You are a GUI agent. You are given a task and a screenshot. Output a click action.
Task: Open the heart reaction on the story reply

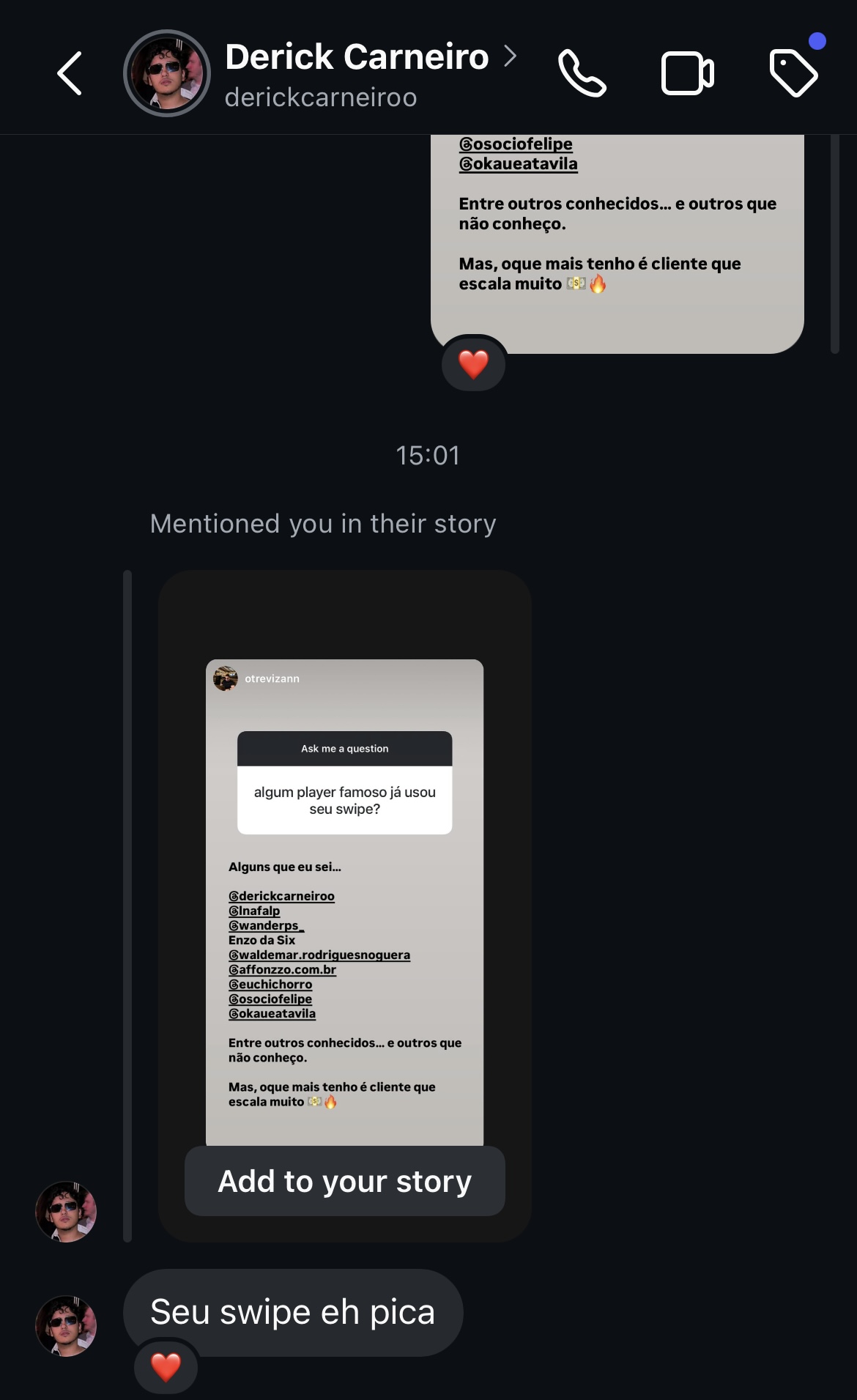pos(473,364)
